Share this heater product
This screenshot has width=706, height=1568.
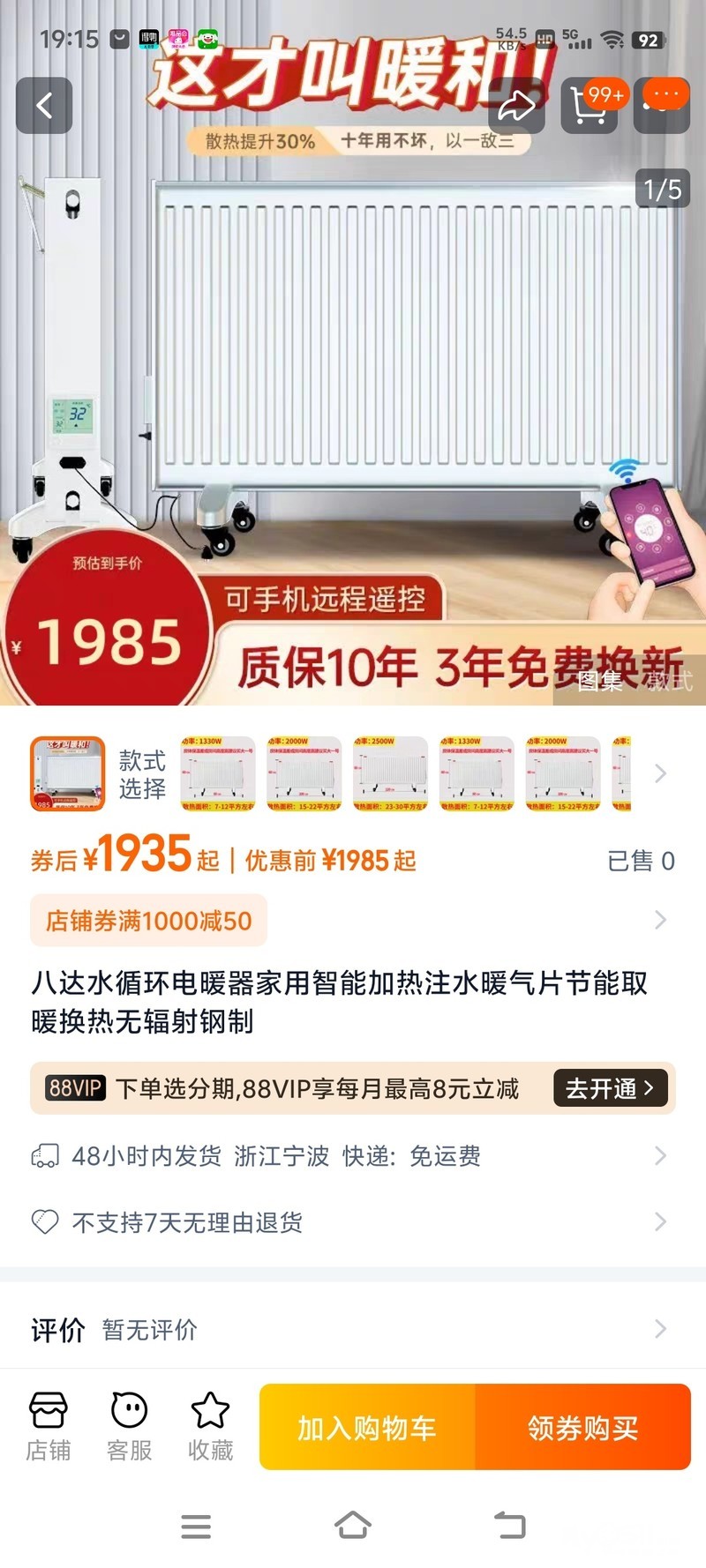pyautogui.click(x=516, y=106)
